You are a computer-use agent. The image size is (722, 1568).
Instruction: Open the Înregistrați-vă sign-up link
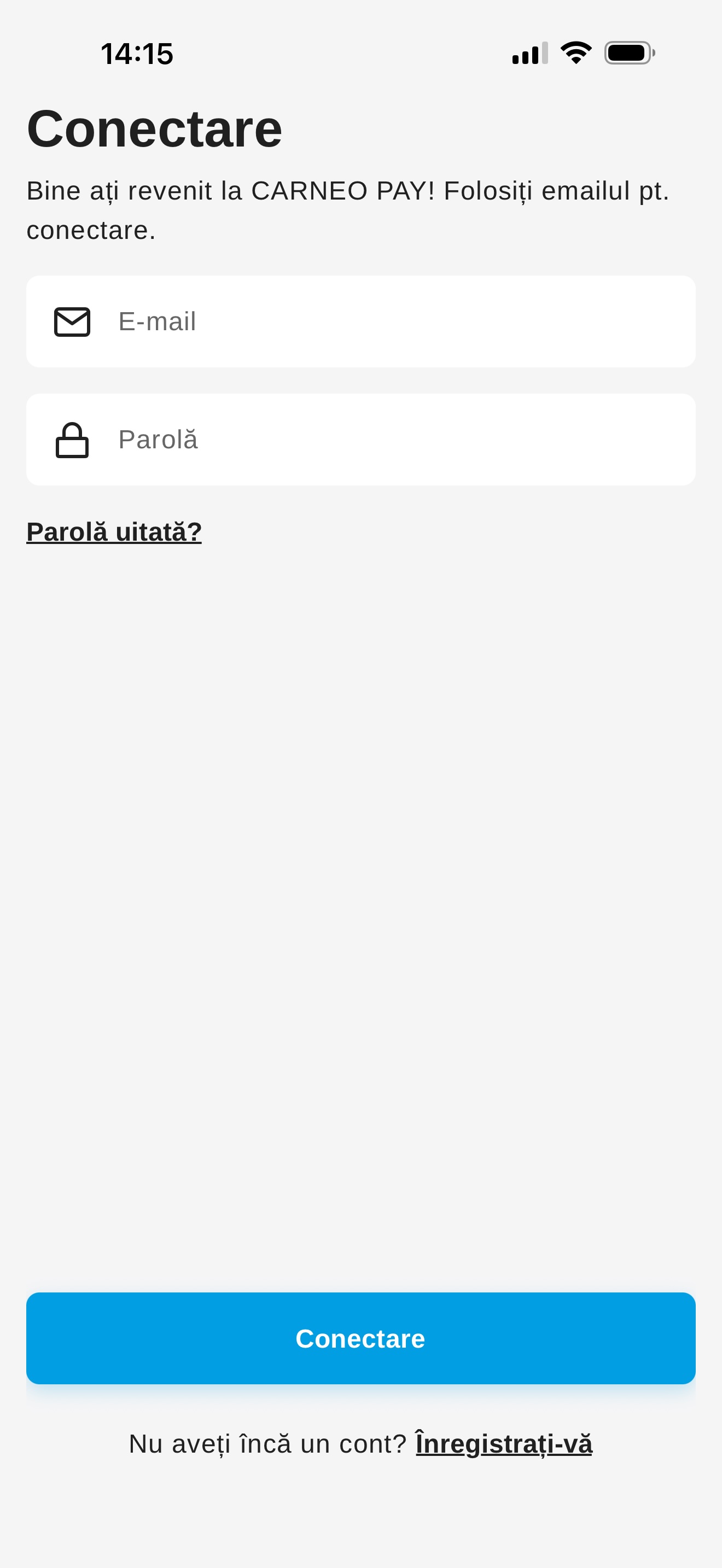(504, 1444)
